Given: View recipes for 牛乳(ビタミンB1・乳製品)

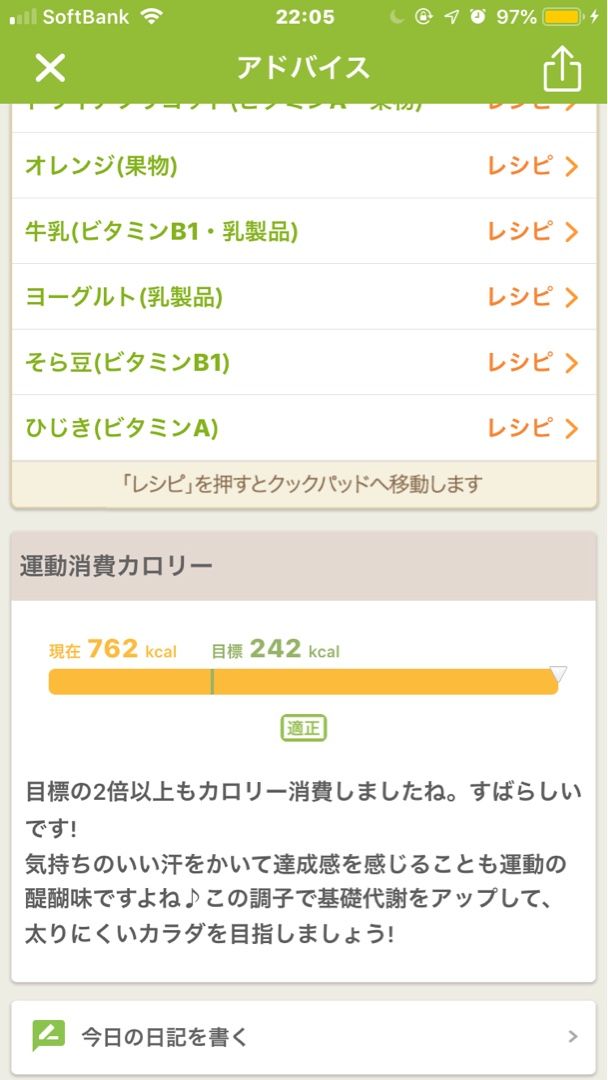Looking at the screenshot, I should [532, 232].
